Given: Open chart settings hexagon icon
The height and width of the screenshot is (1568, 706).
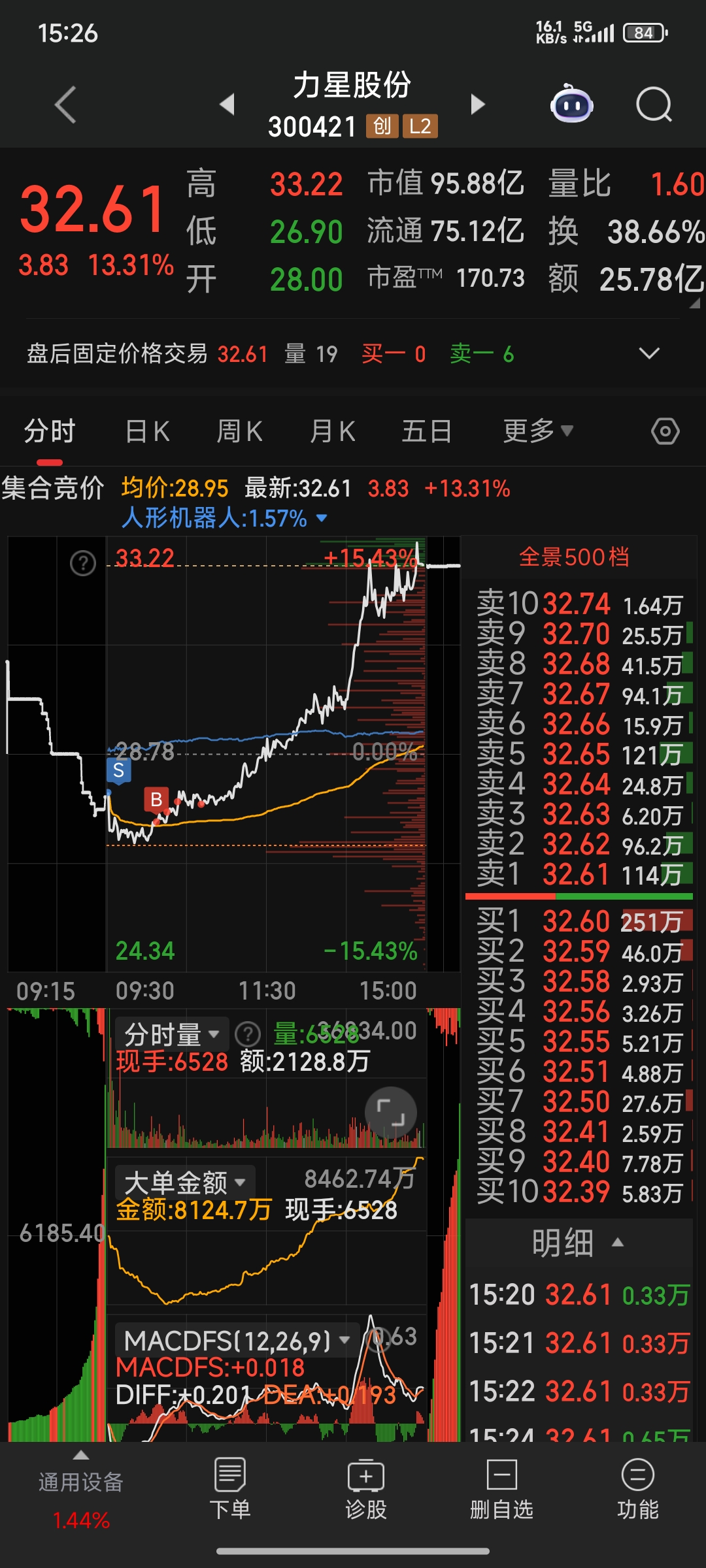Looking at the screenshot, I should (665, 432).
